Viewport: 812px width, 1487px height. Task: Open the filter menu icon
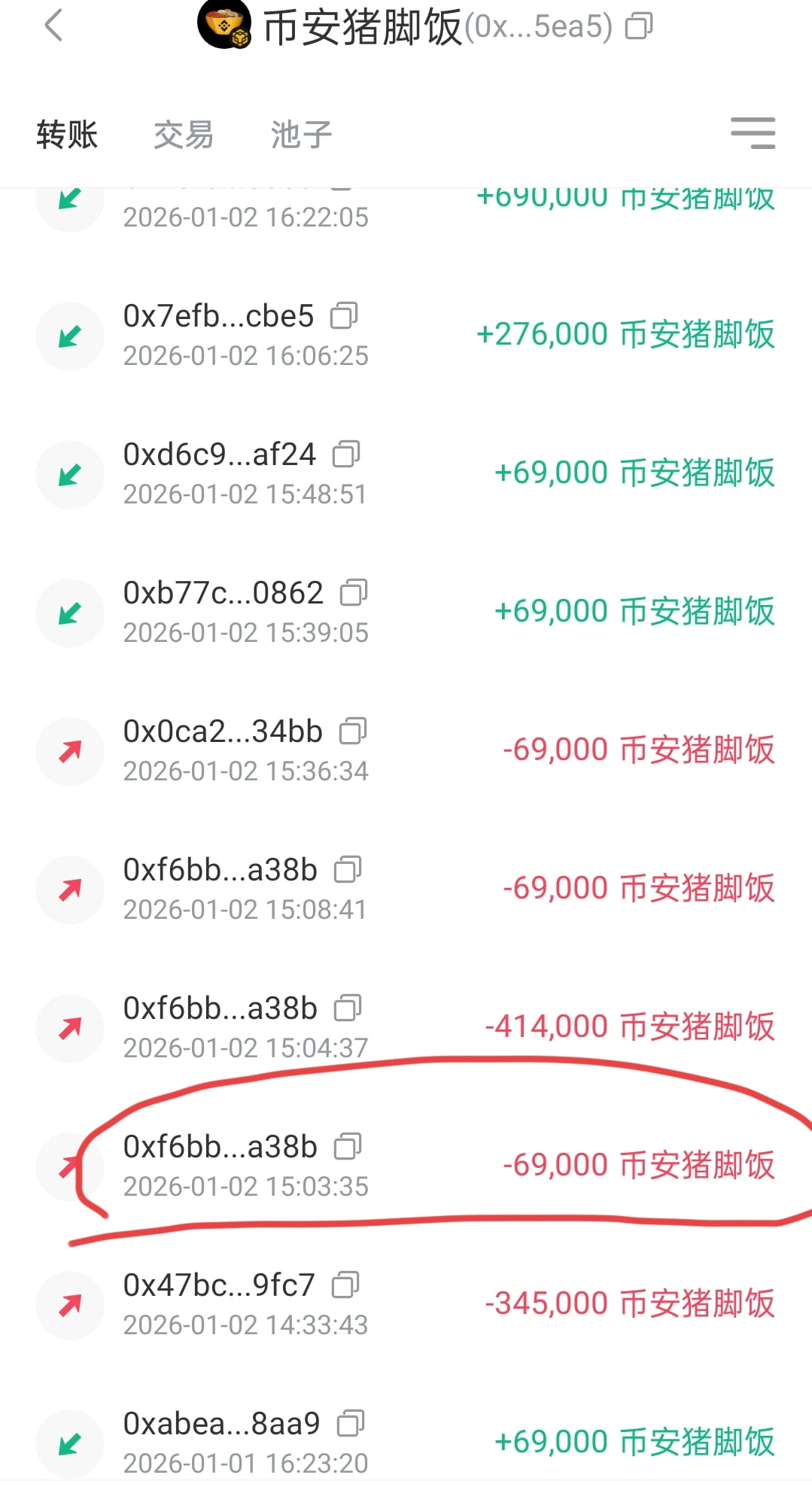tap(753, 133)
